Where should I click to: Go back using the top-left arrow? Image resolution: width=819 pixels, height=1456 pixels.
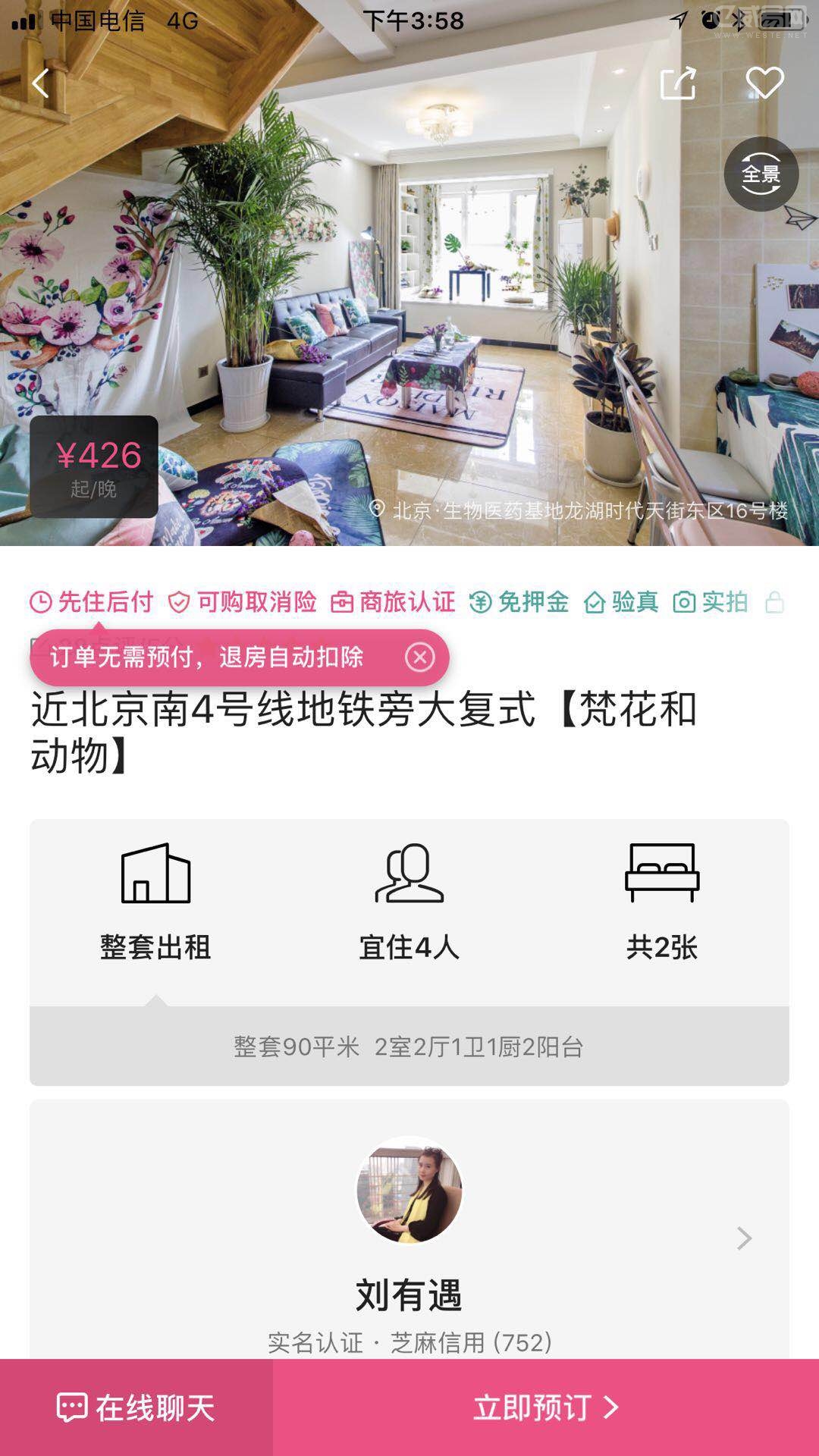(x=40, y=83)
